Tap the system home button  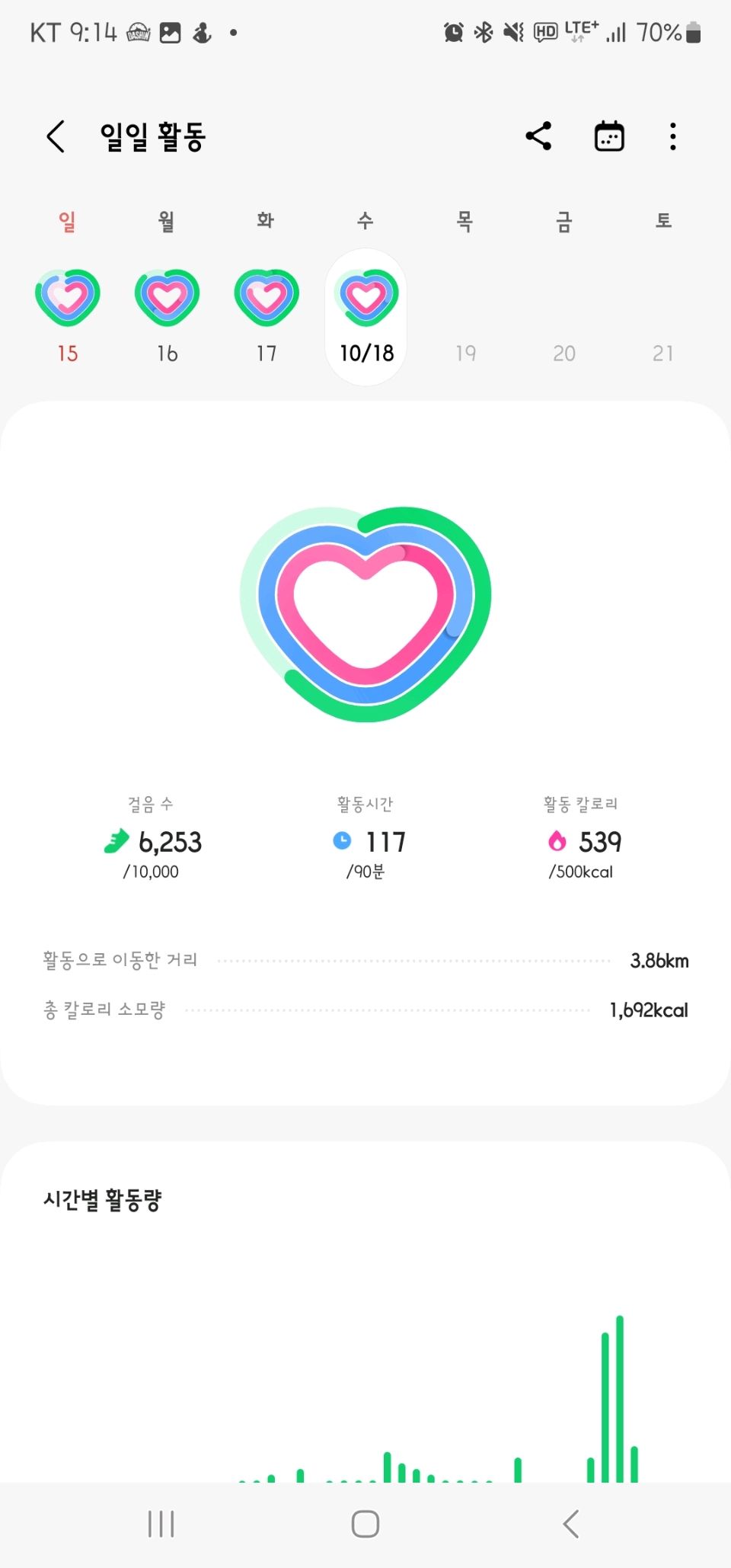click(365, 1524)
